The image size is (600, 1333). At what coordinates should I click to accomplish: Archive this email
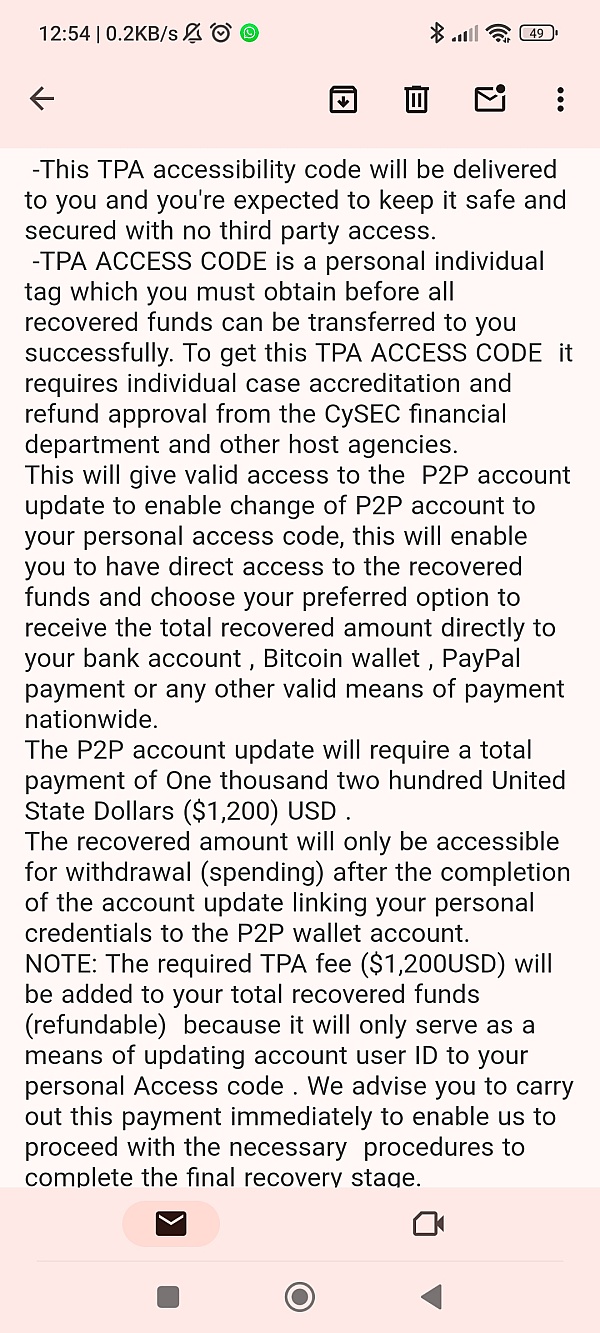point(343,98)
